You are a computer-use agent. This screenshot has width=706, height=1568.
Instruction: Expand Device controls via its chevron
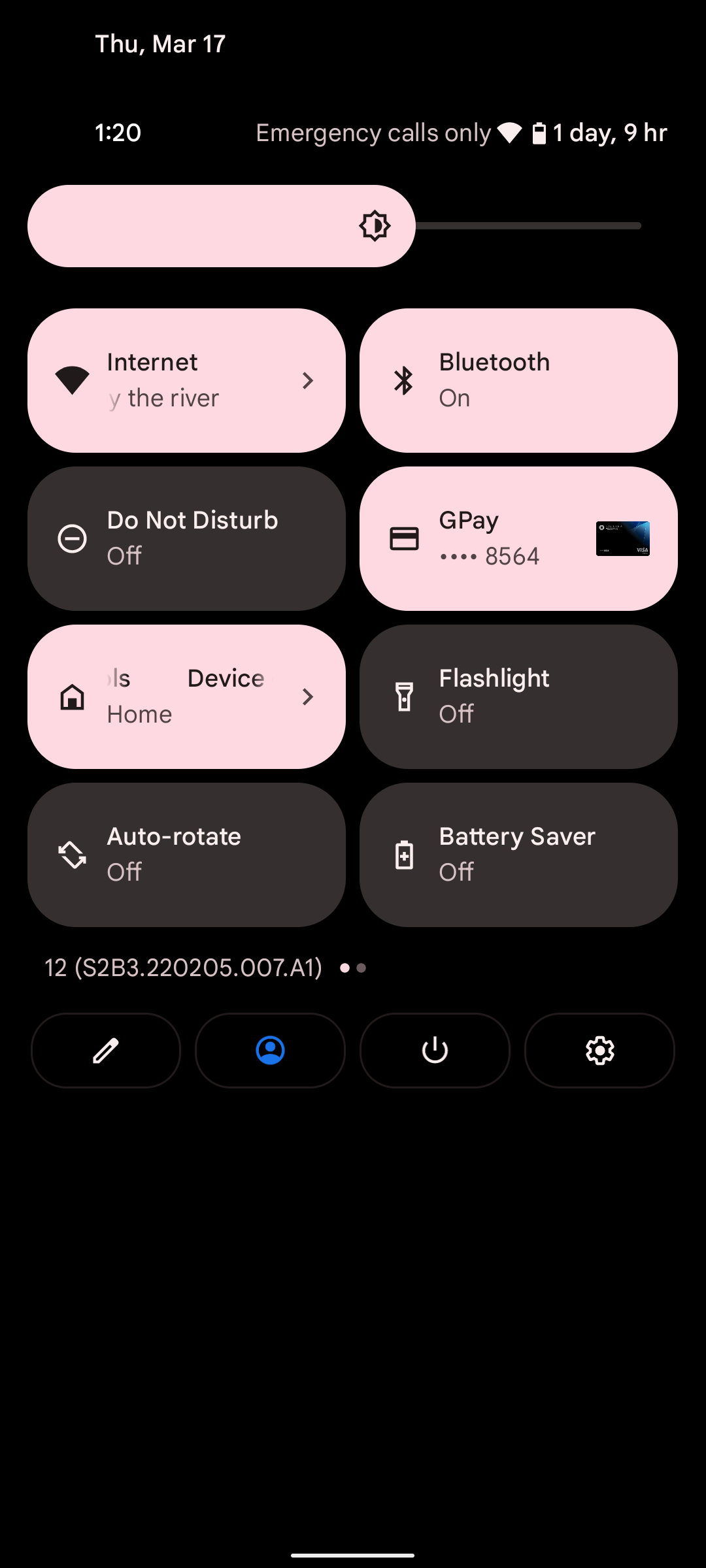point(308,697)
